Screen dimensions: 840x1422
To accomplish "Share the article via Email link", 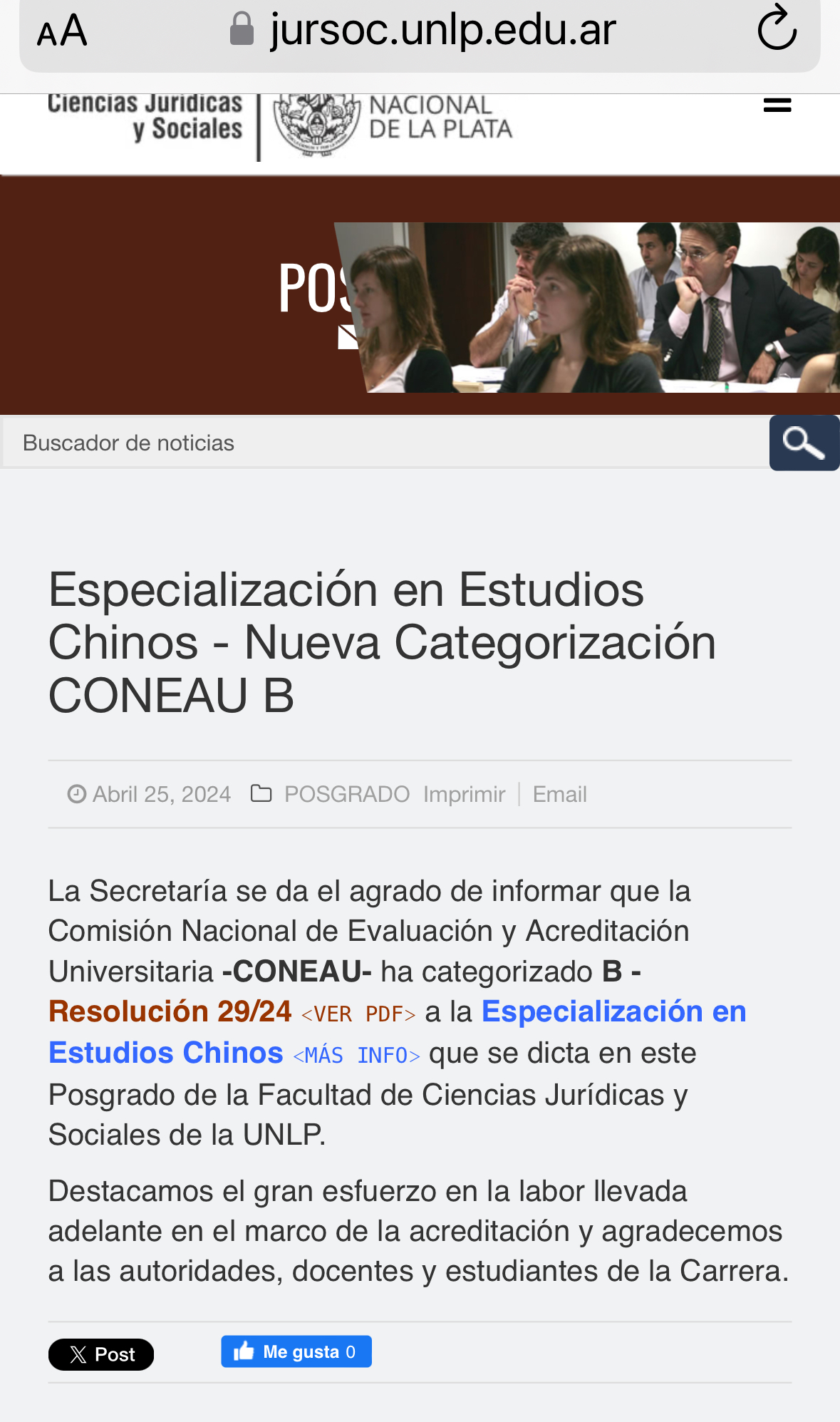I will [560, 794].
